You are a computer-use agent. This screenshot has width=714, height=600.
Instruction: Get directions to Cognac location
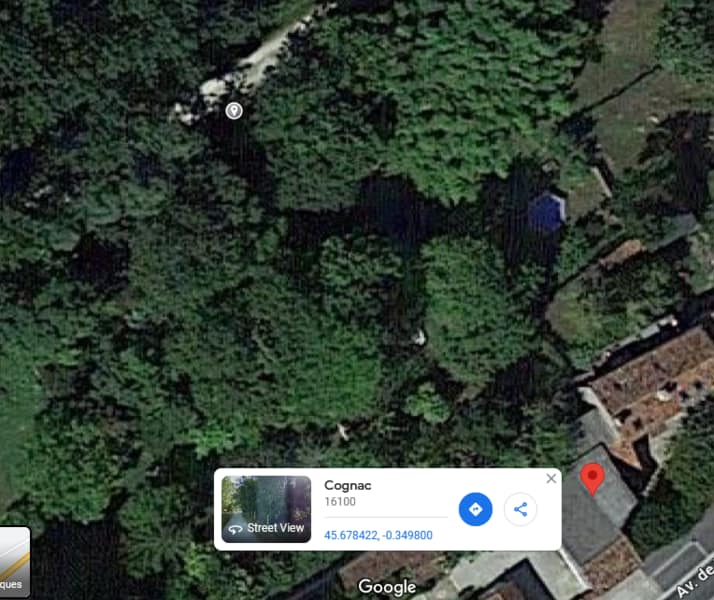click(x=475, y=509)
